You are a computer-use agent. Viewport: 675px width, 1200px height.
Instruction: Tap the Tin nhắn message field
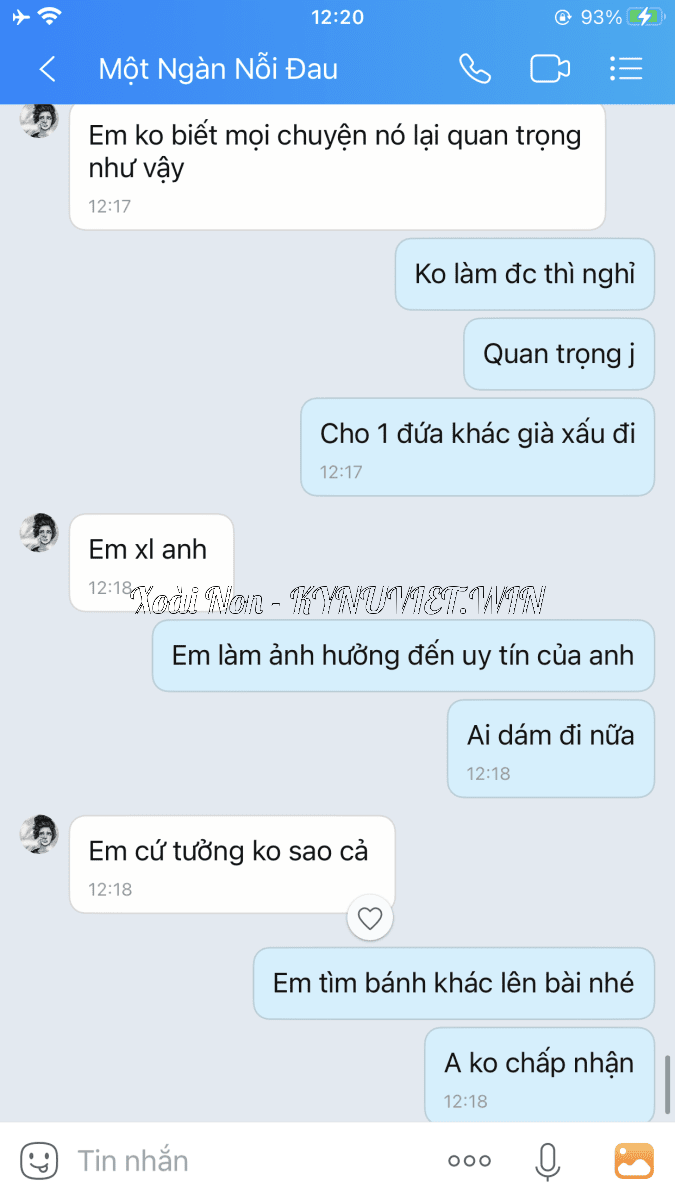[x=250, y=1160]
